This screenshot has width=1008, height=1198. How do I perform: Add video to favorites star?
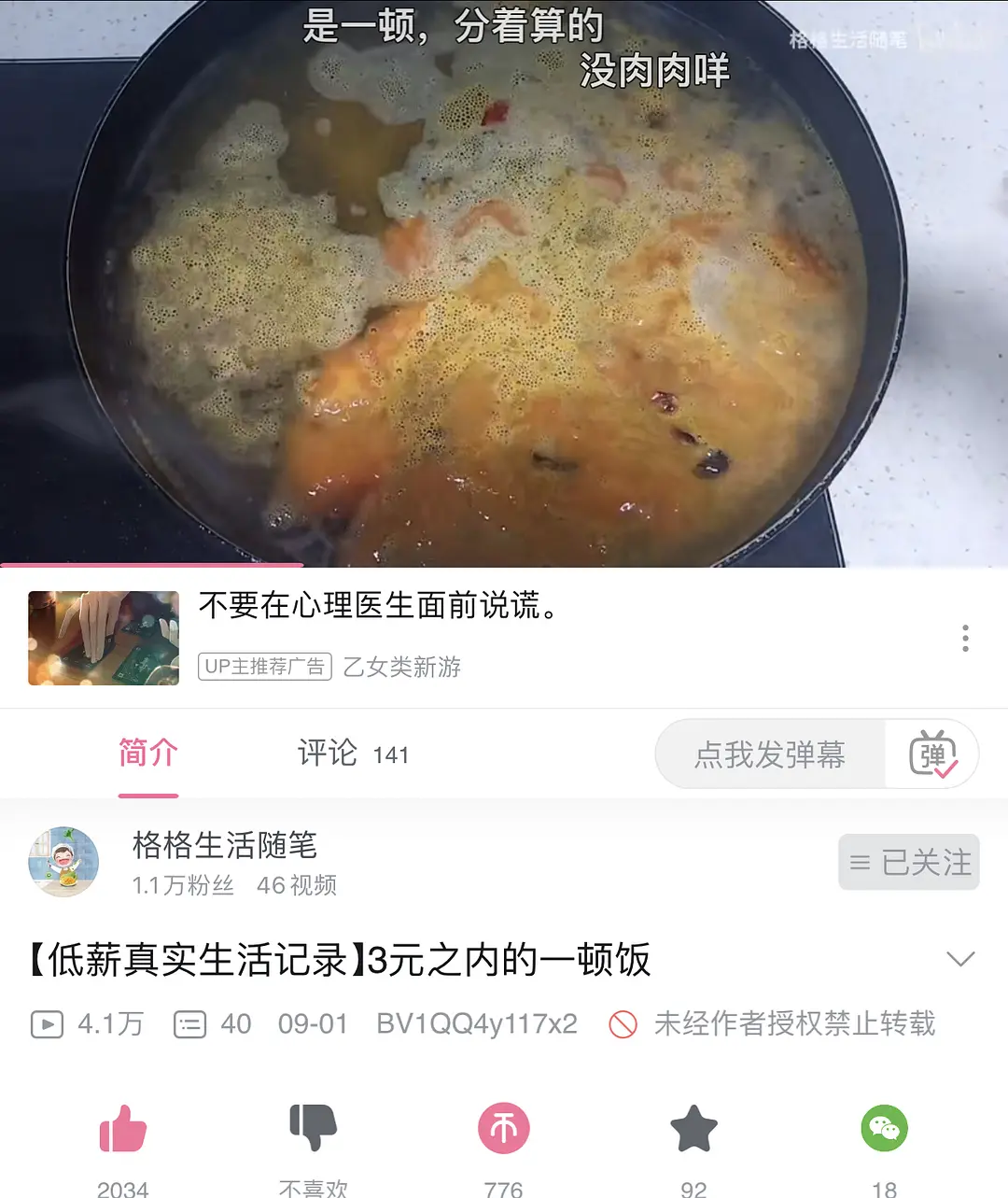tap(694, 1129)
